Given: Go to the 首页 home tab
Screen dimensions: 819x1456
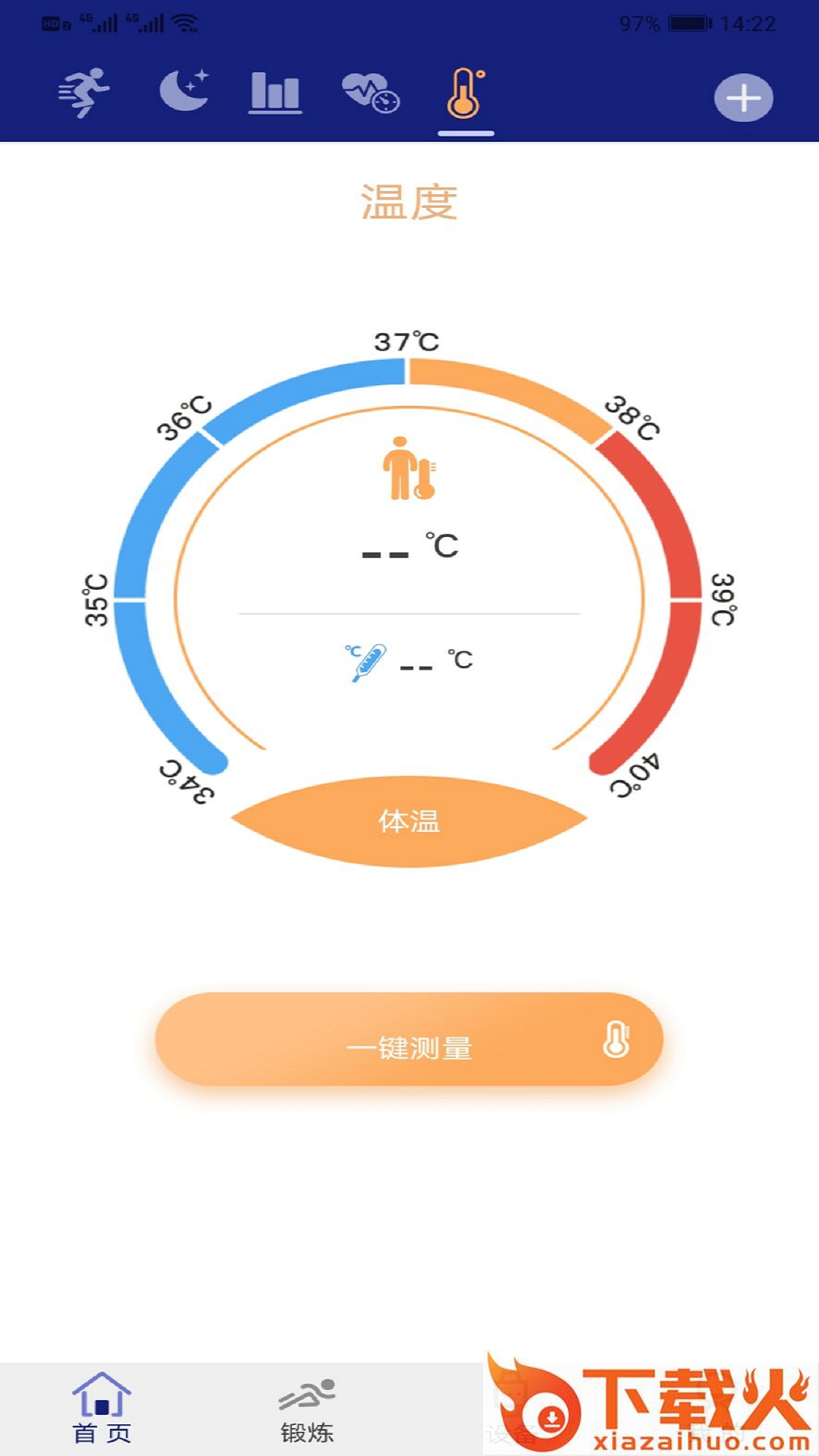Looking at the screenshot, I should click(102, 1408).
